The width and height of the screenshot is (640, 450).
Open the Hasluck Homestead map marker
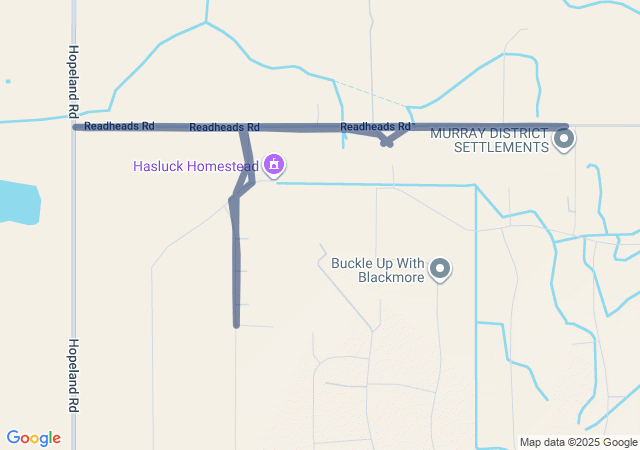274,165
